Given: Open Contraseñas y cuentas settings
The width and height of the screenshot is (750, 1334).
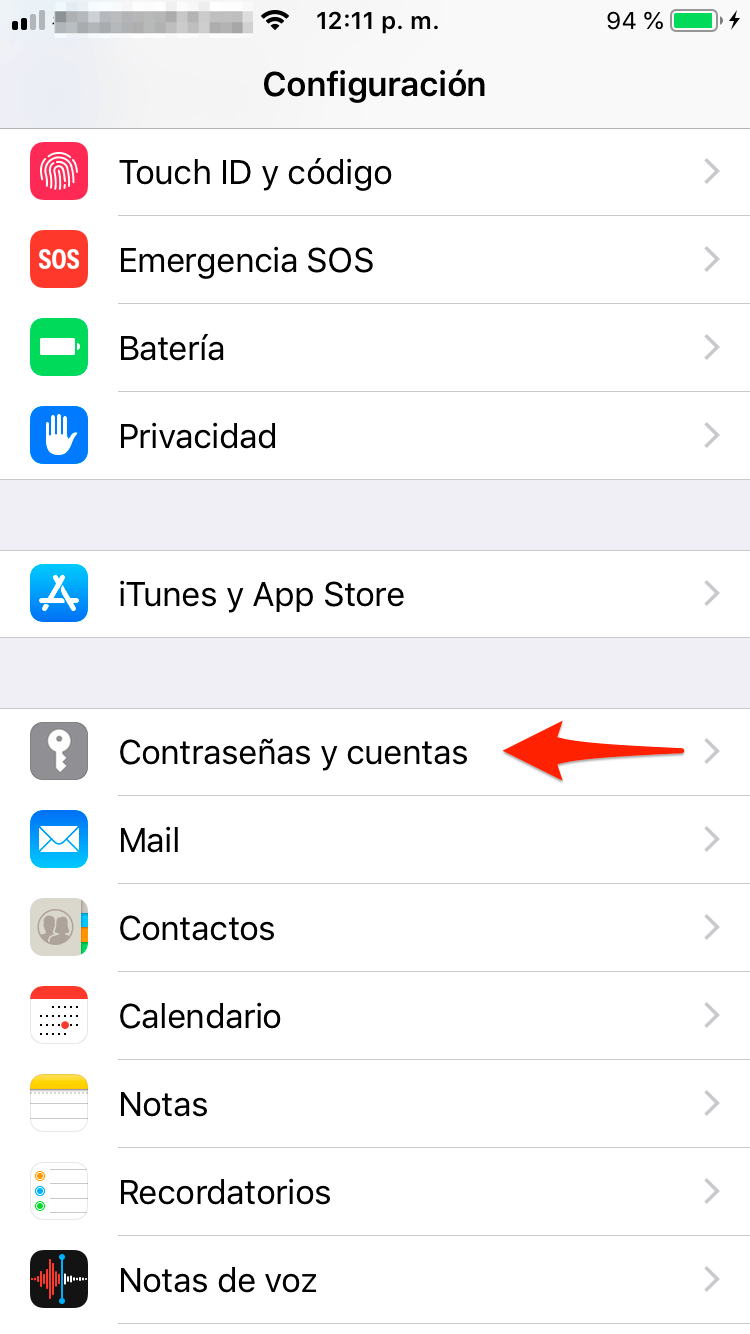Looking at the screenshot, I should 293,751.
